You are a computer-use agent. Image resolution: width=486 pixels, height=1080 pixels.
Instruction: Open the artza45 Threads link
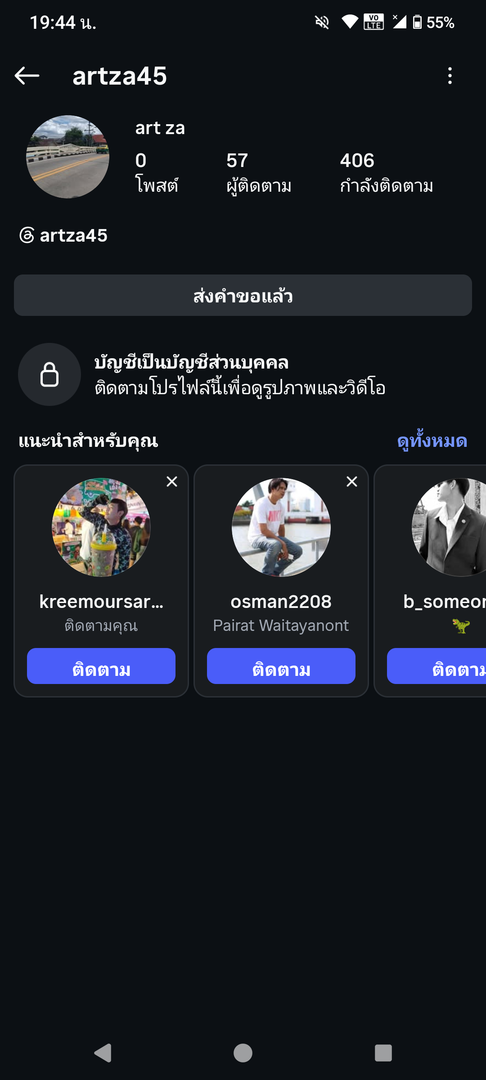tap(63, 236)
